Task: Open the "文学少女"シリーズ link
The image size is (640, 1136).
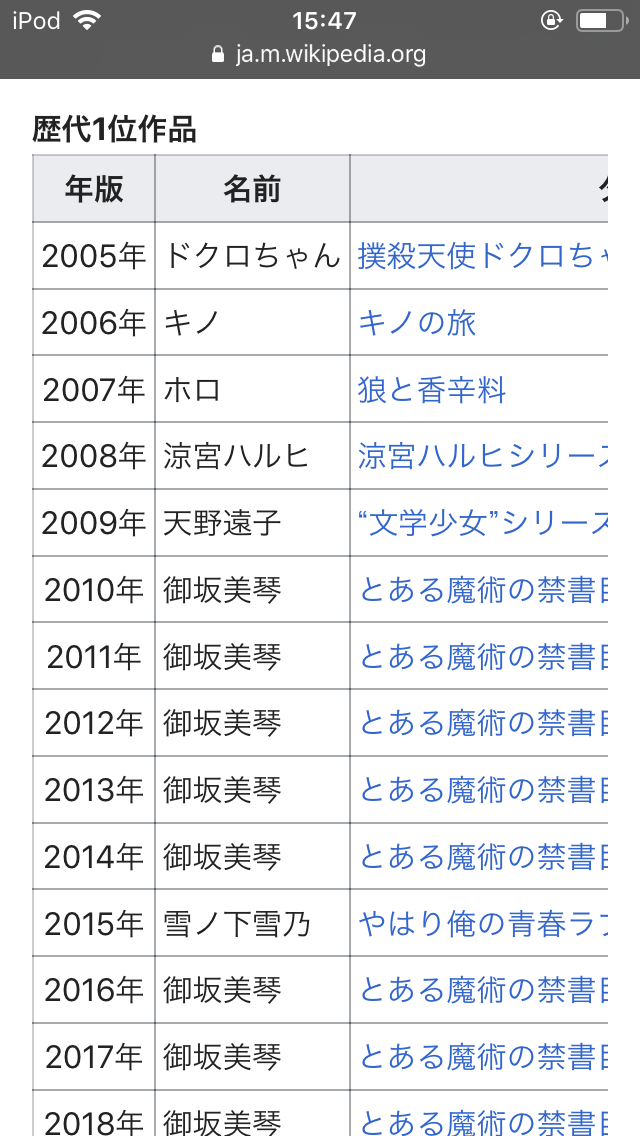Action: coord(482,523)
